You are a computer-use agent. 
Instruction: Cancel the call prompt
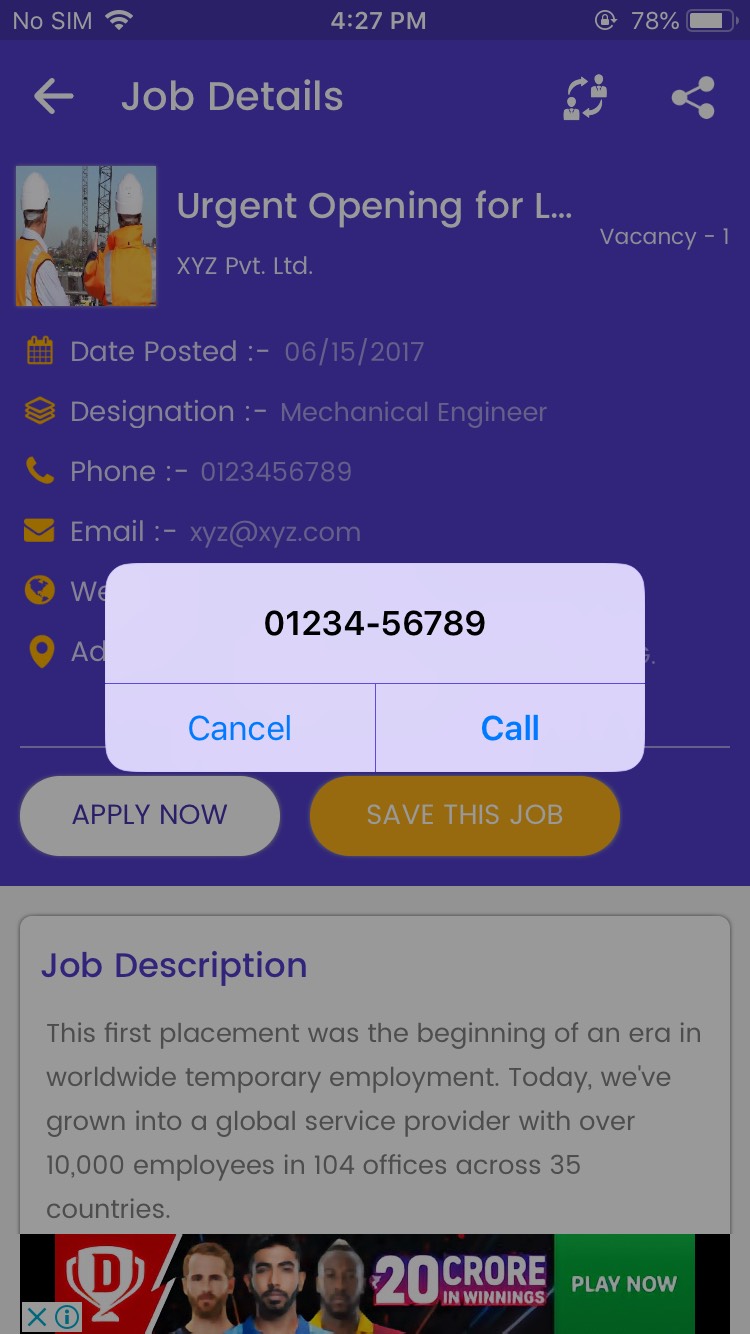click(x=240, y=728)
